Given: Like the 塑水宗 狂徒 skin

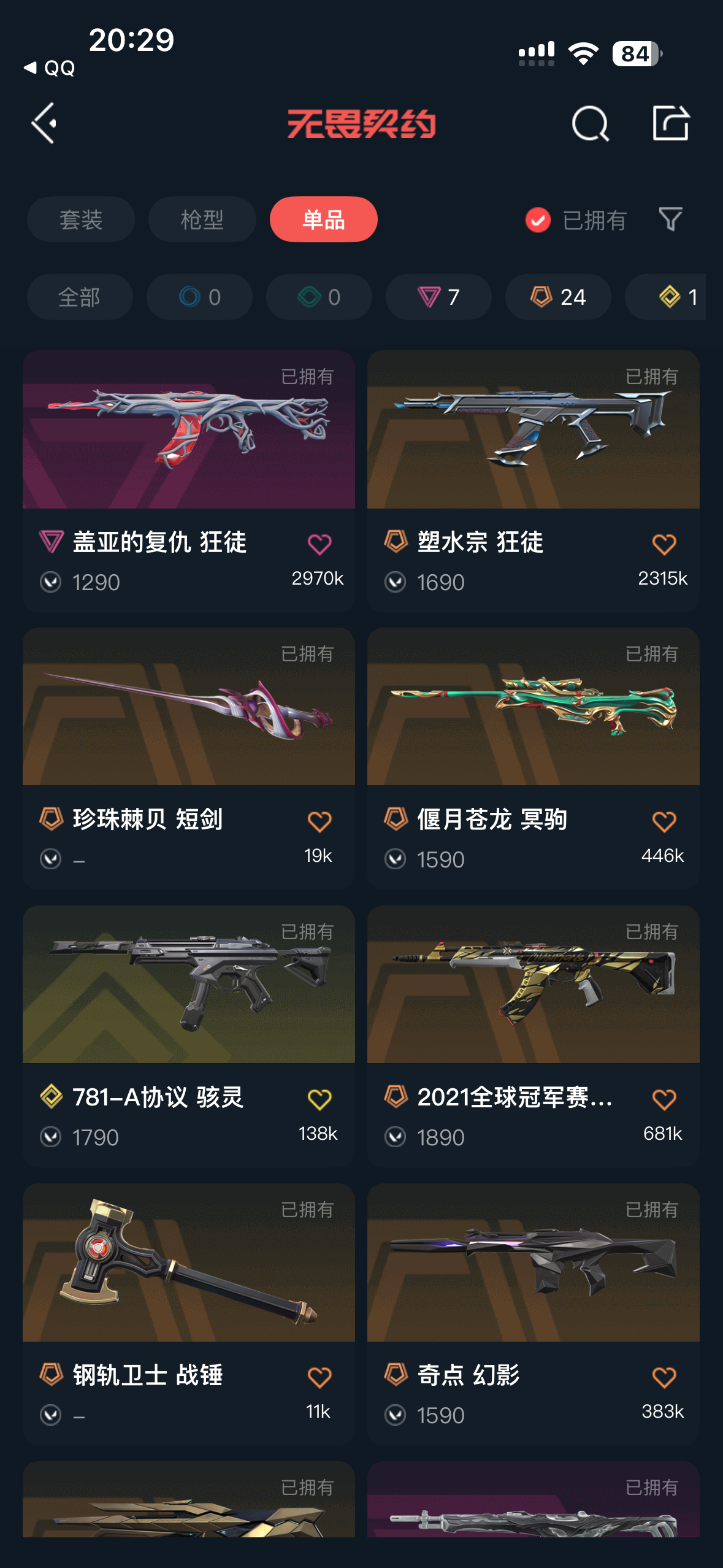Looking at the screenshot, I should coord(664,544).
